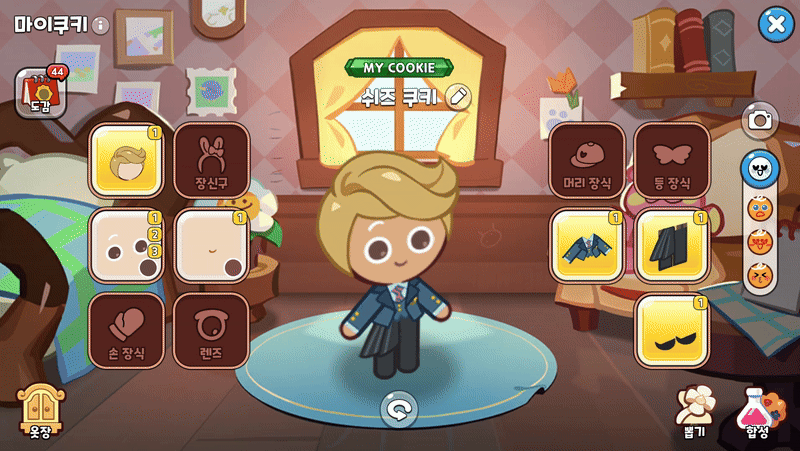Select the blue jacket top slot

coord(586,245)
